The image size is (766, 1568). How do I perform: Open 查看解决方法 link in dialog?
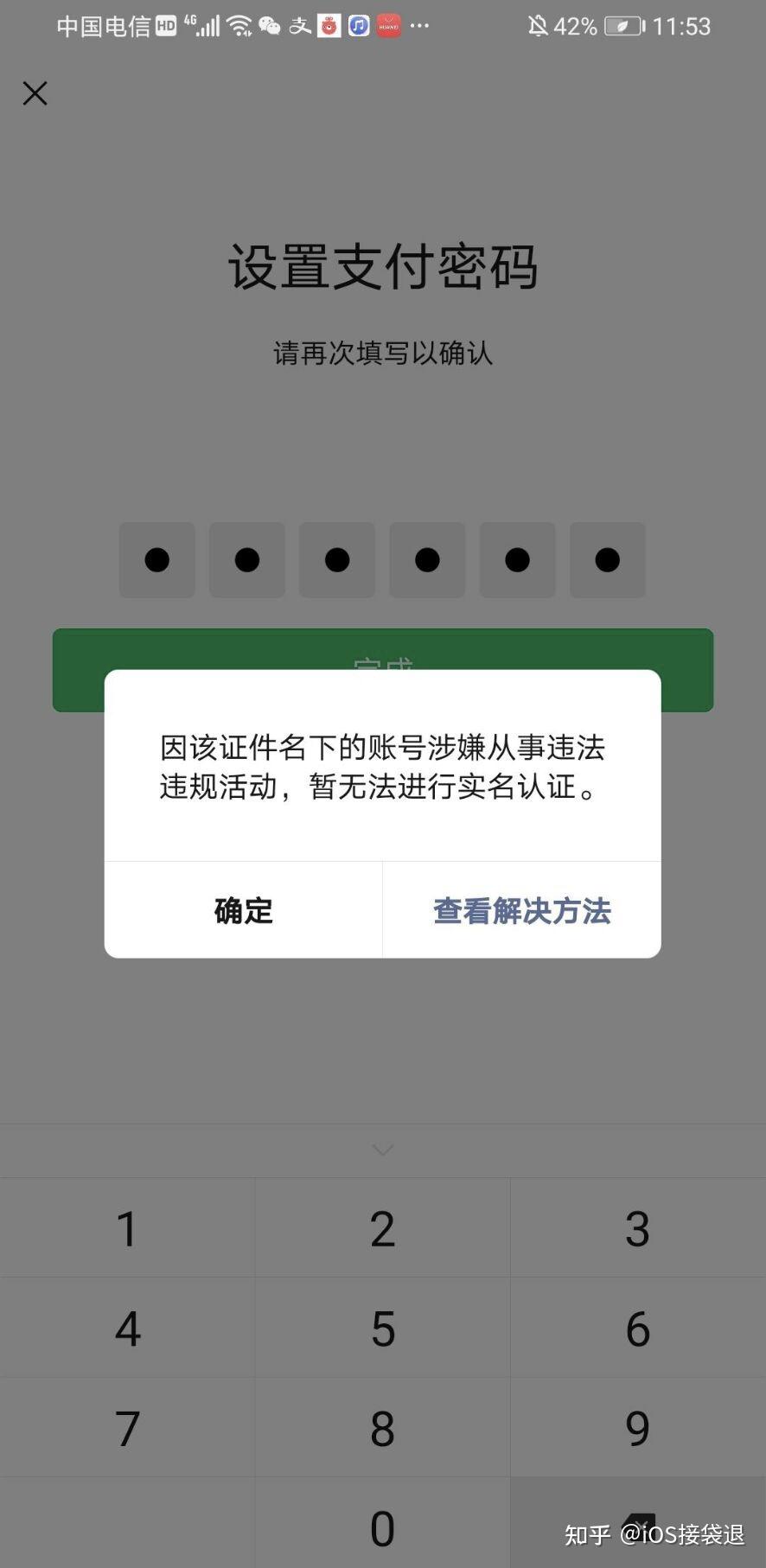click(522, 910)
